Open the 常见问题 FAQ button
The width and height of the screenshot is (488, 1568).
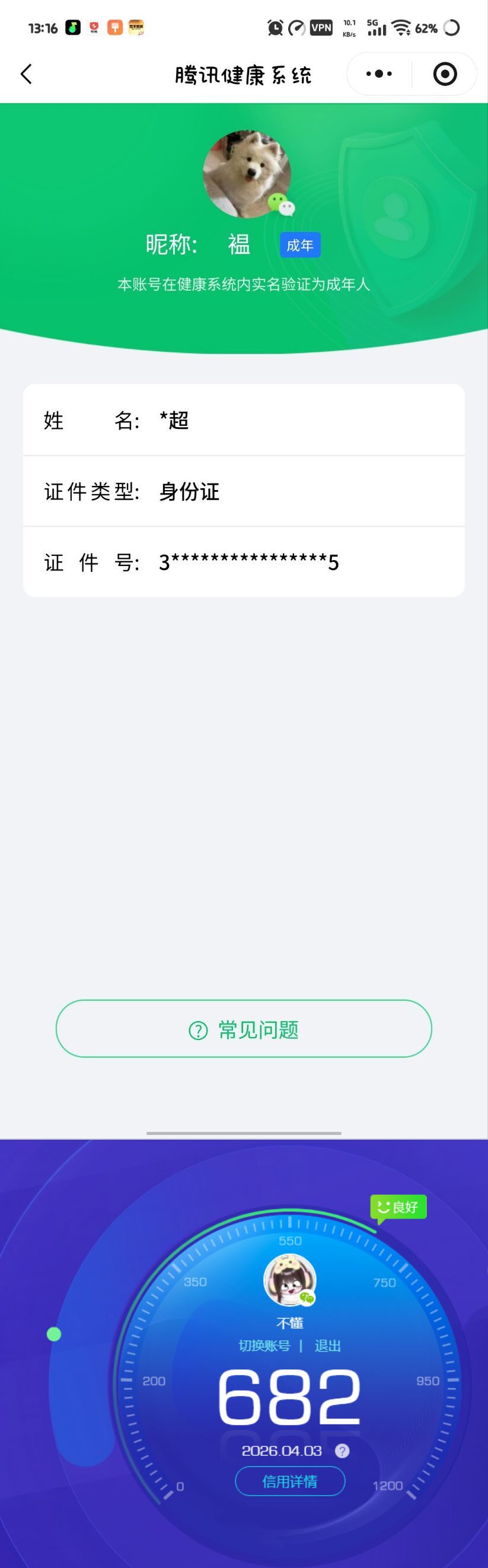244,1029
